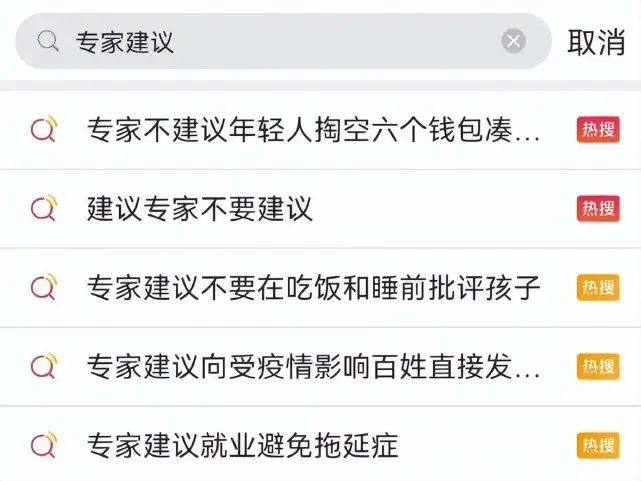Open suggestion 专家不建议年轻人掏空六个钱包凑…
Image resolution: width=641 pixels, height=481 pixels.
click(x=314, y=129)
